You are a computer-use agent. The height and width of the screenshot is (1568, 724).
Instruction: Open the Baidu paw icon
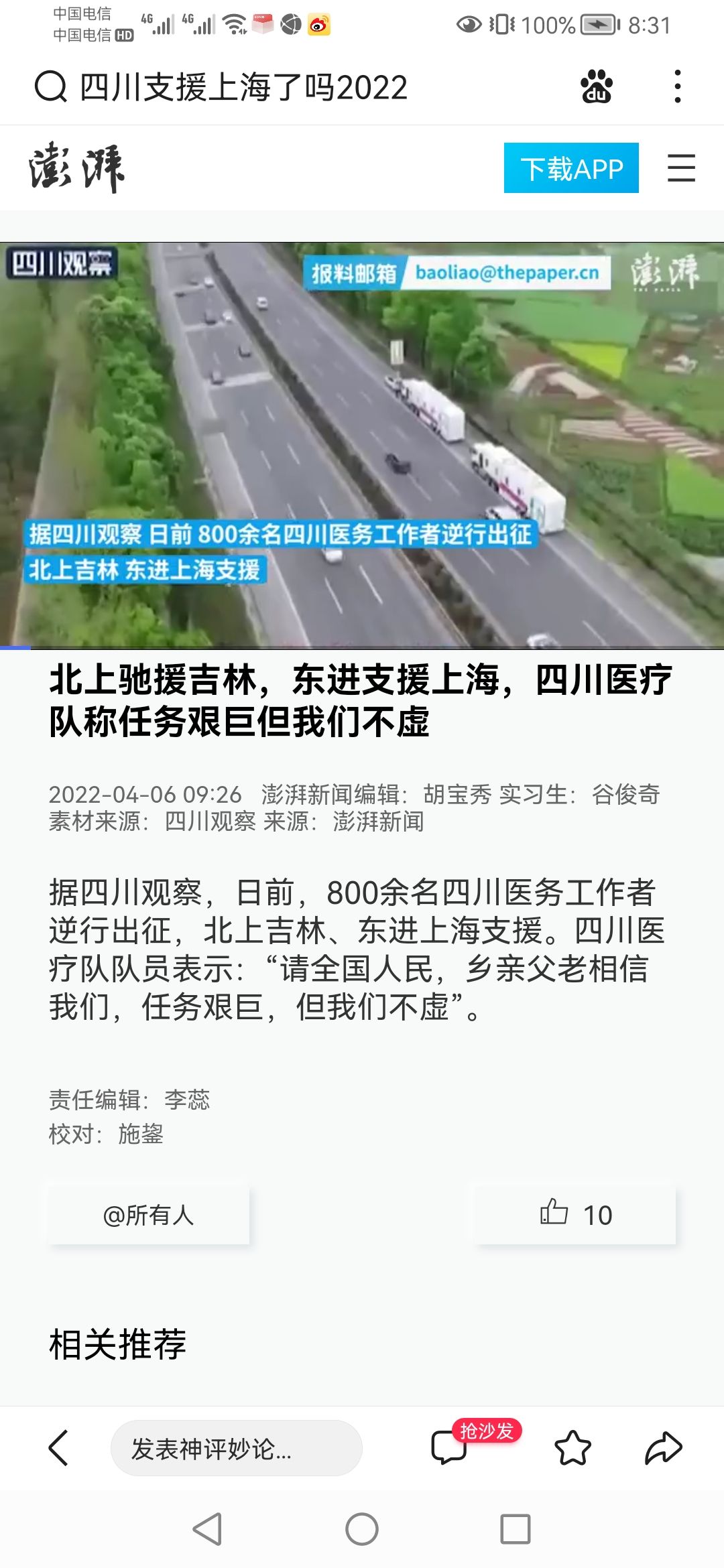click(x=596, y=87)
